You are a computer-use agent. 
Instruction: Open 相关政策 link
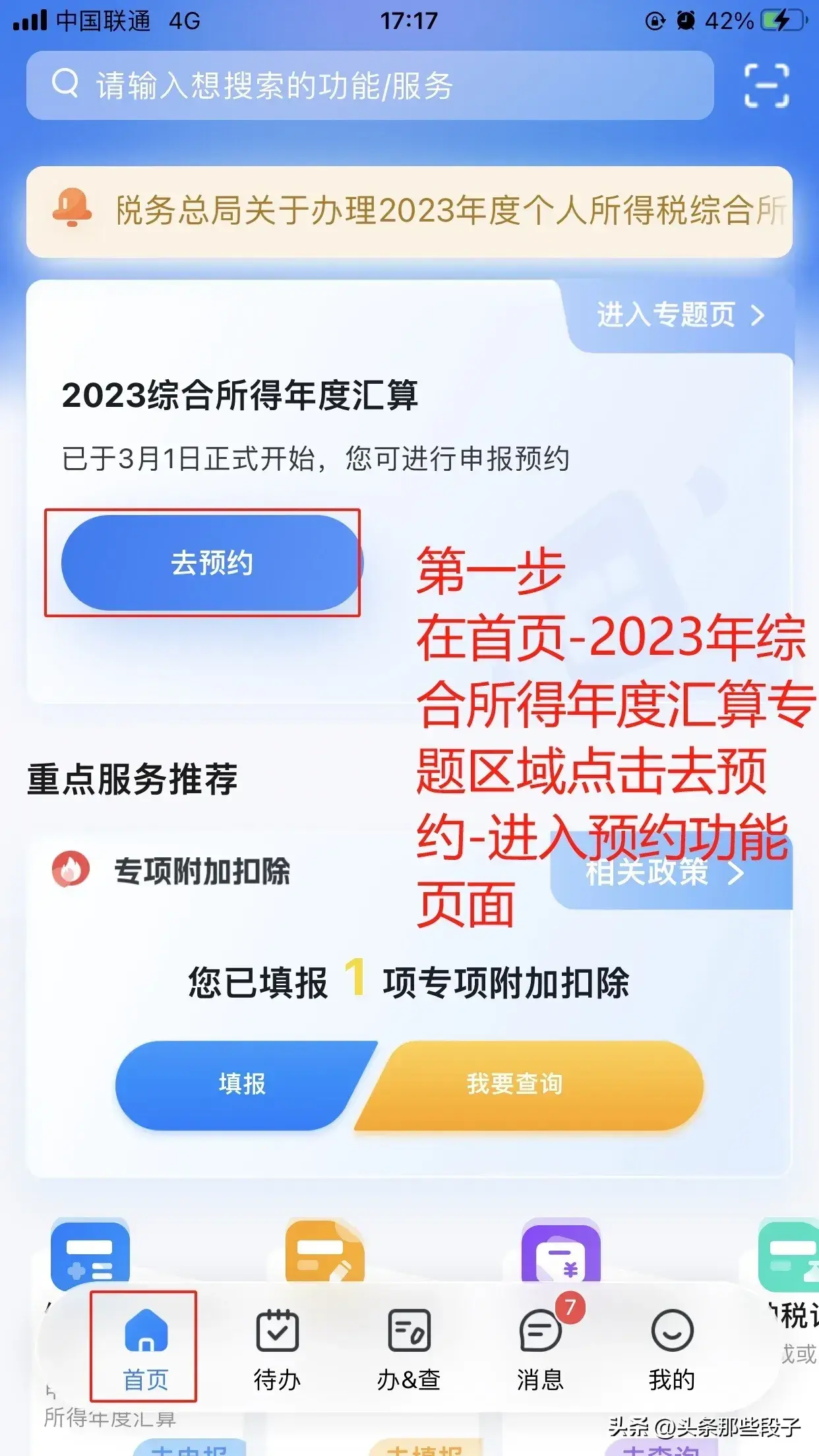(x=665, y=872)
